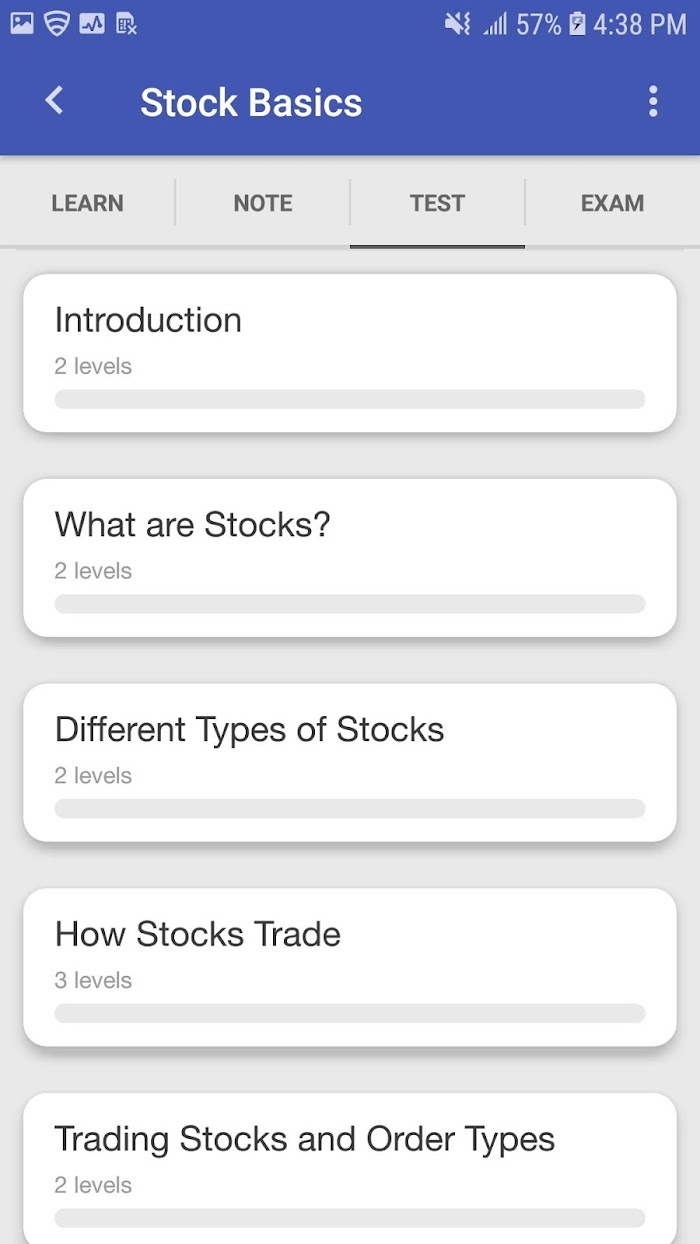700x1244 pixels.
Task: Open Different Types of Stocks test
Action: [x=350, y=763]
